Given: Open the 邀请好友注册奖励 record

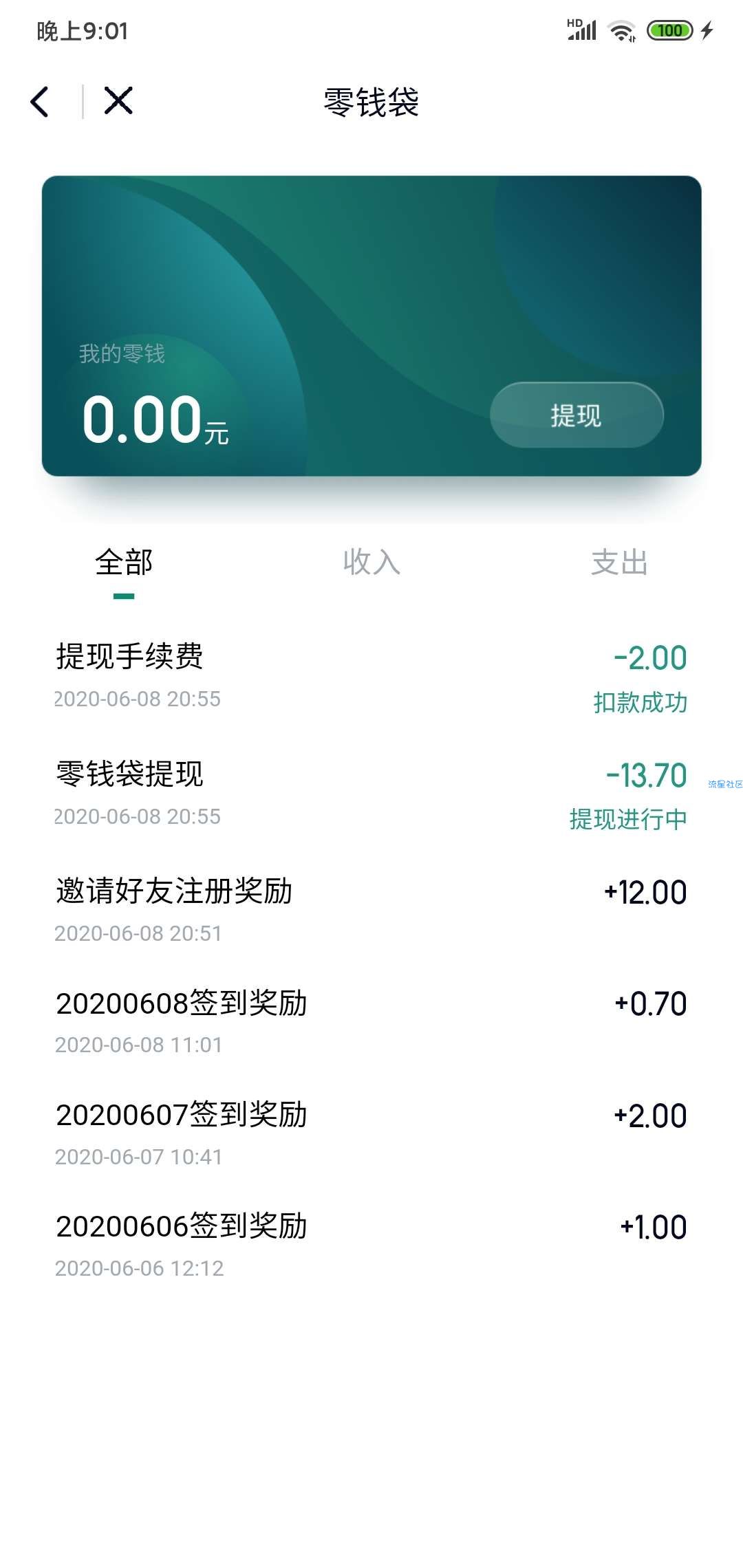Looking at the screenshot, I should pos(371,910).
